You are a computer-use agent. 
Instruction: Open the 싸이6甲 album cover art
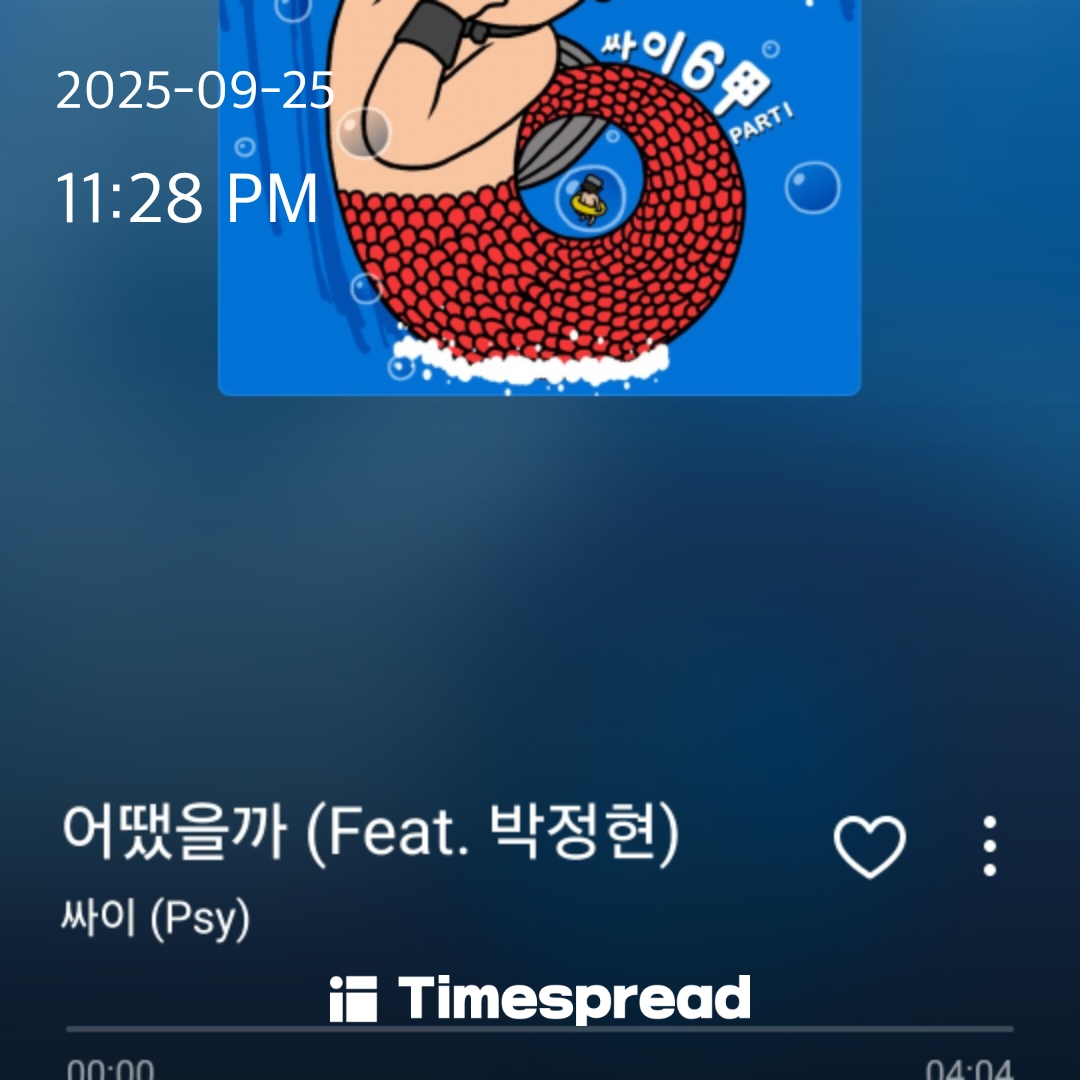coord(540,200)
